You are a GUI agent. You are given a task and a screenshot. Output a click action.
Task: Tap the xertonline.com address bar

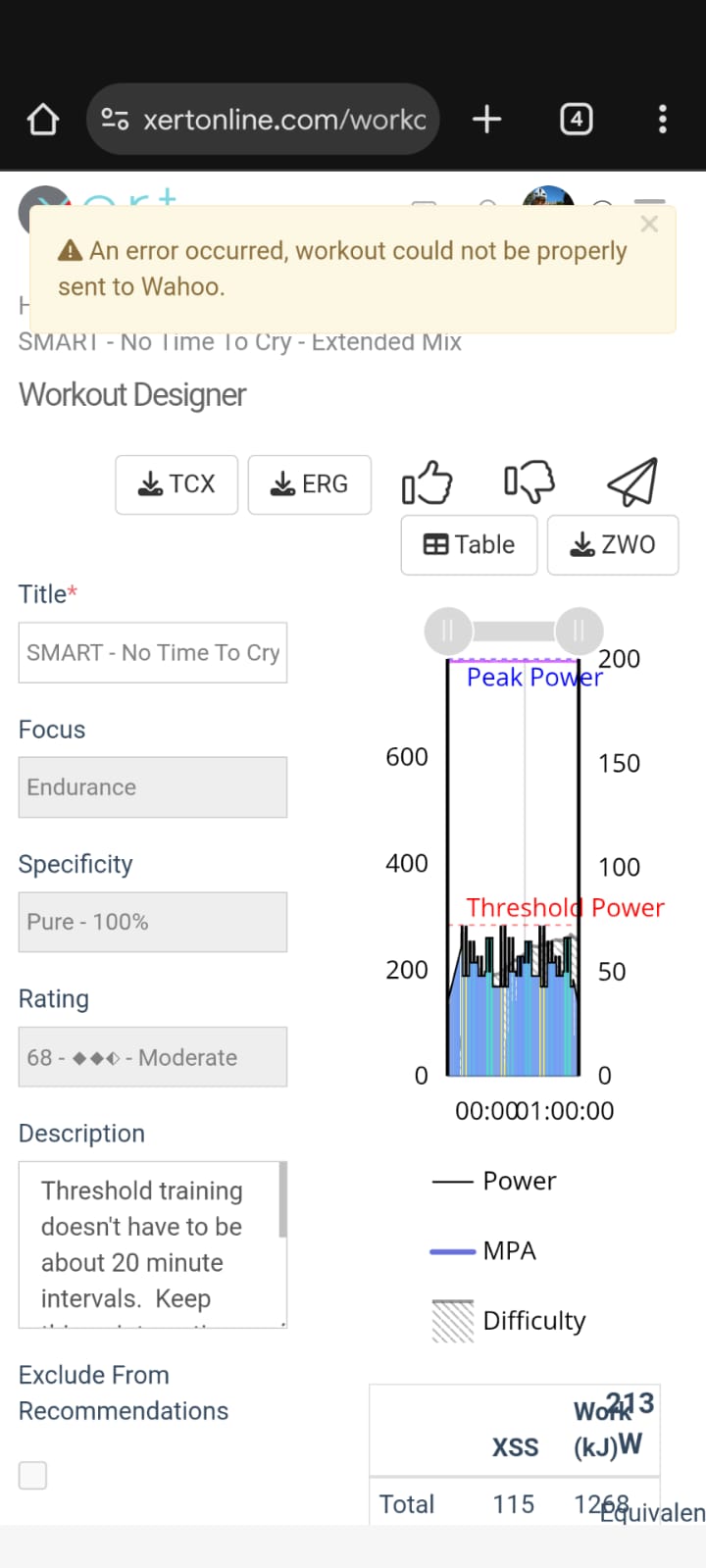263,120
